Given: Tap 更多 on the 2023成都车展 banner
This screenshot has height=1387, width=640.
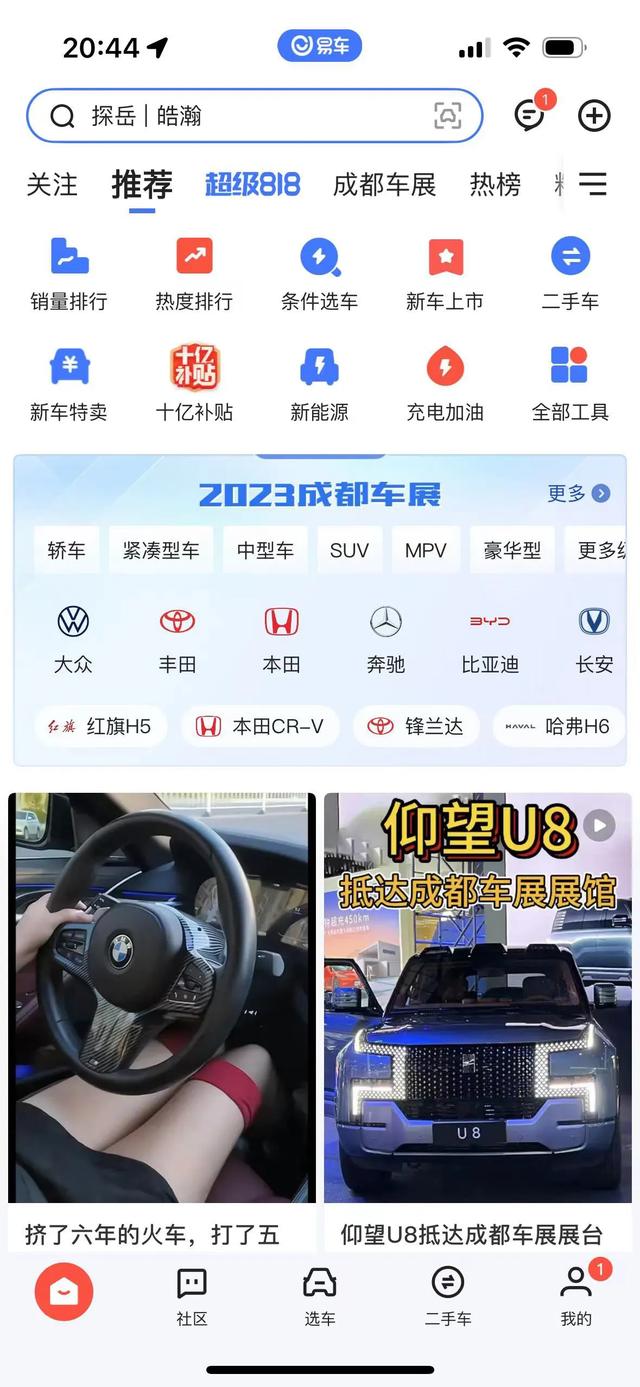Looking at the screenshot, I should 578,493.
